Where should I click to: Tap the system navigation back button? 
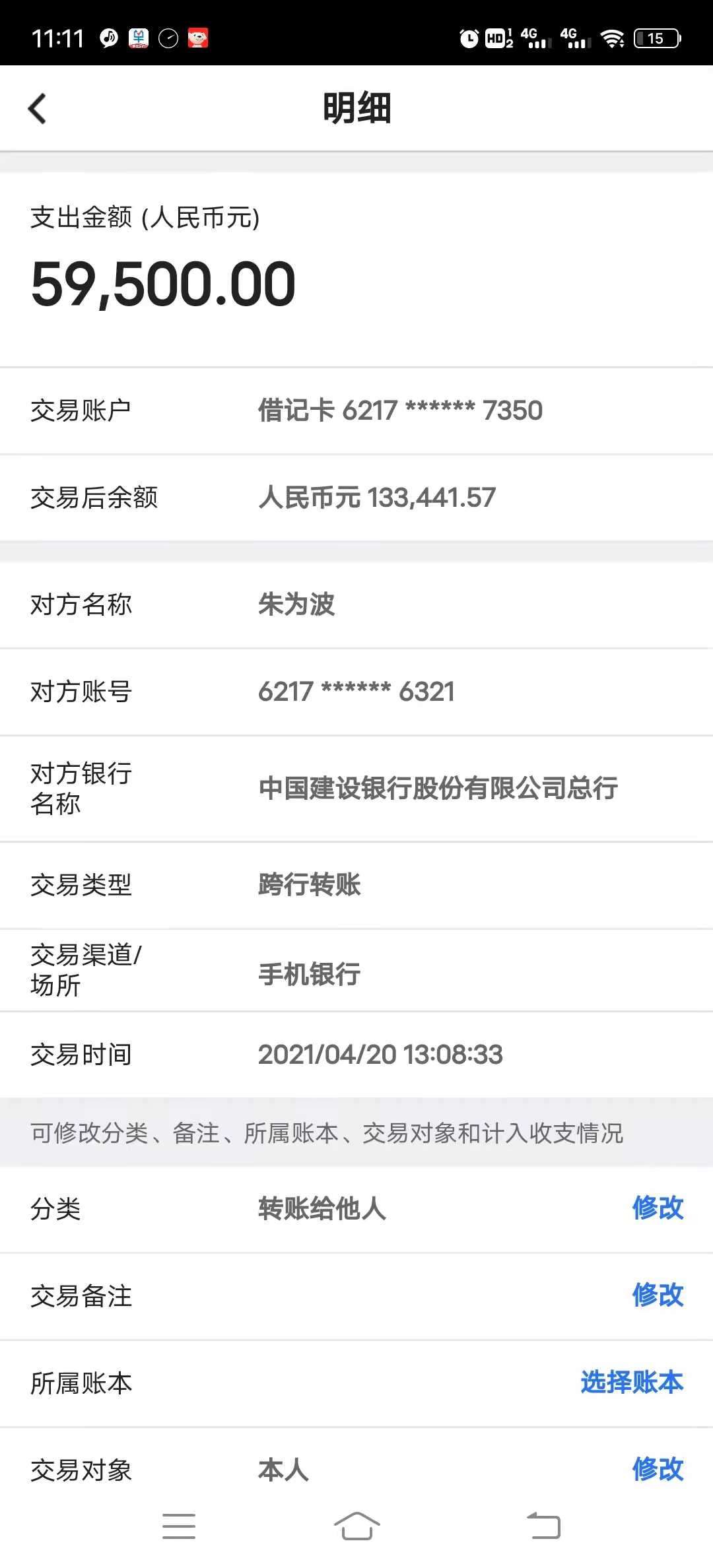pos(543,1526)
